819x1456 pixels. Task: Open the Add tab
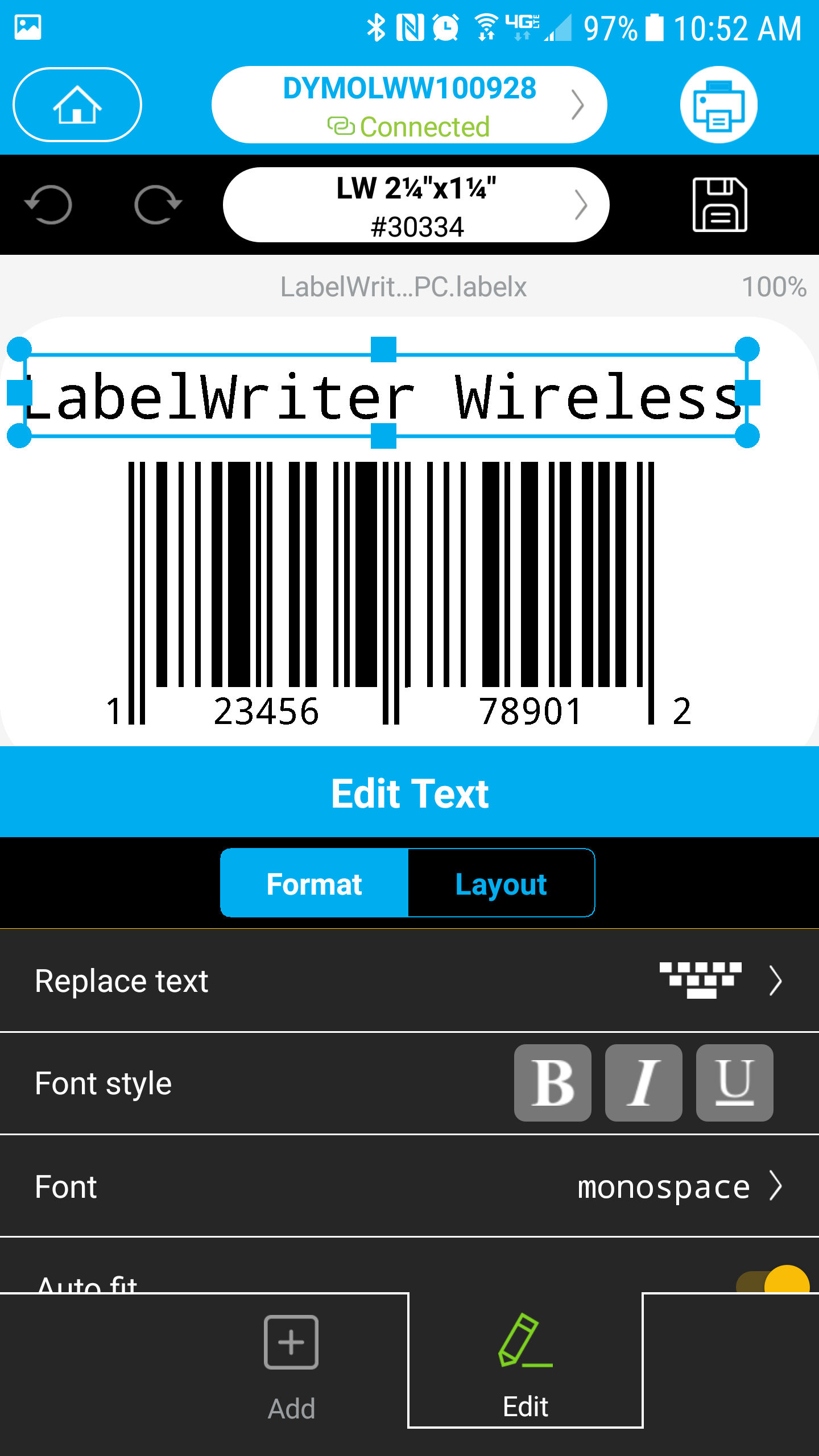point(291,1365)
